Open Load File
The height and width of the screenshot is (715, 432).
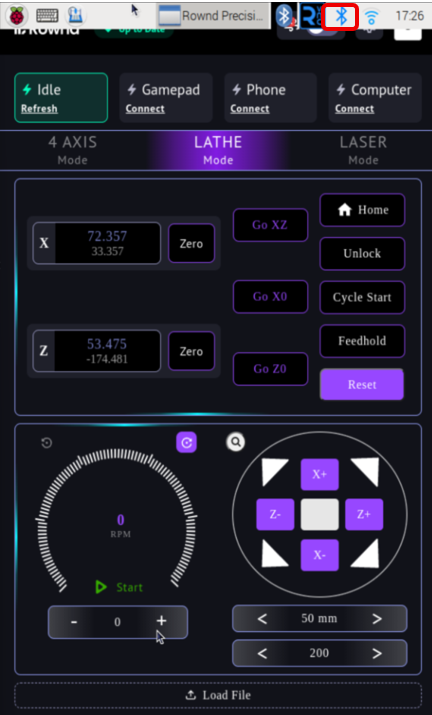(x=218, y=695)
